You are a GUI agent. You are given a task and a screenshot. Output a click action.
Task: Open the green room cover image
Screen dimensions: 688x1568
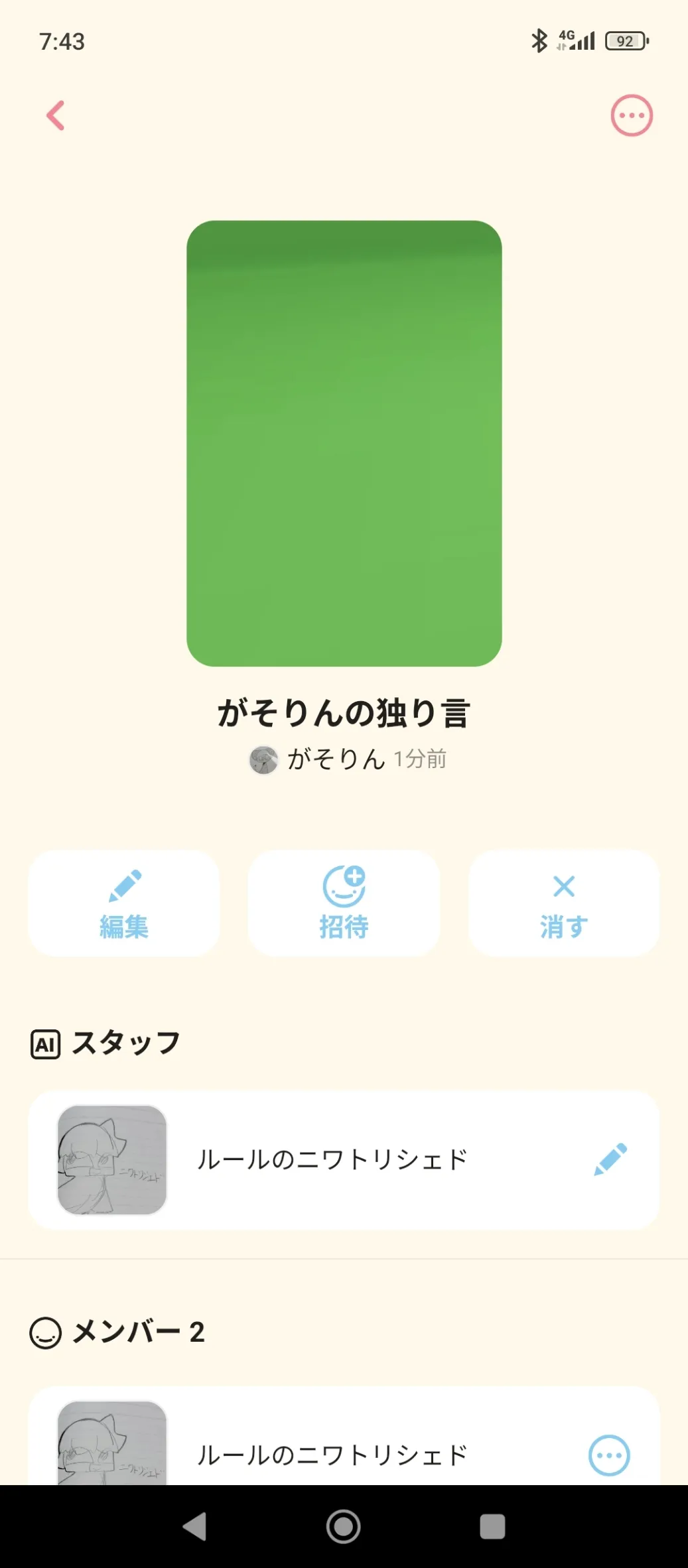tap(344, 443)
